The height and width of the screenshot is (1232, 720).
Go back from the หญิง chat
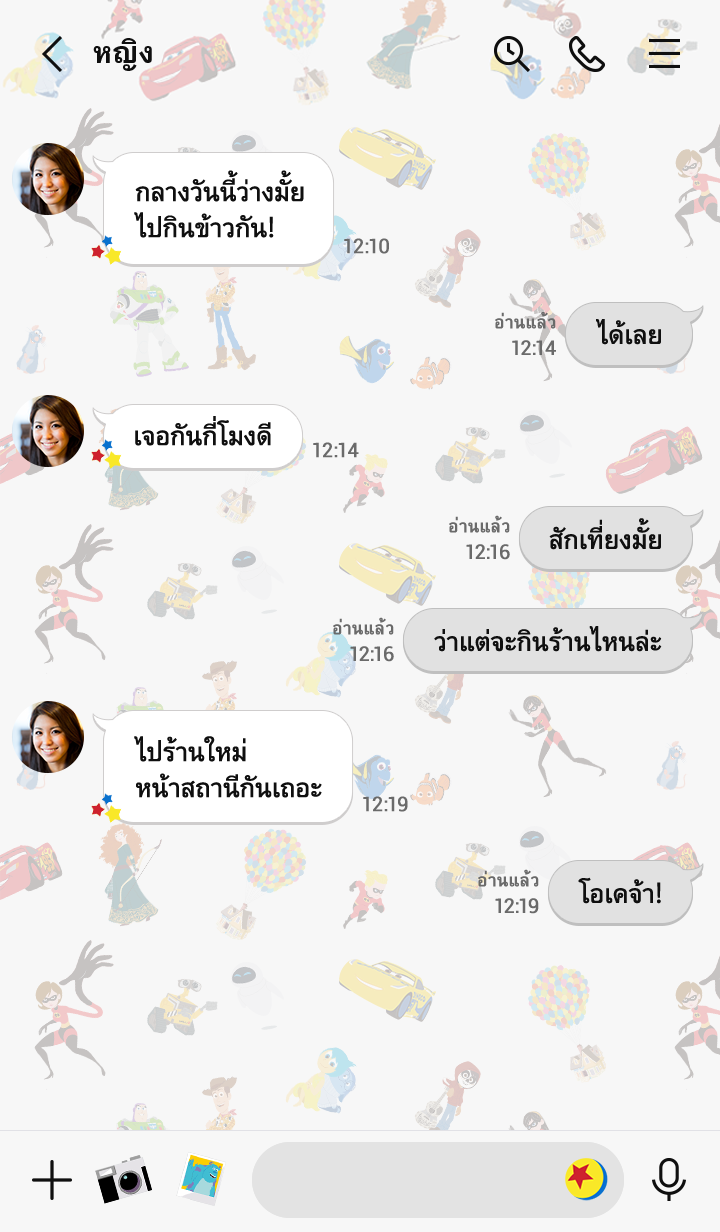point(52,53)
